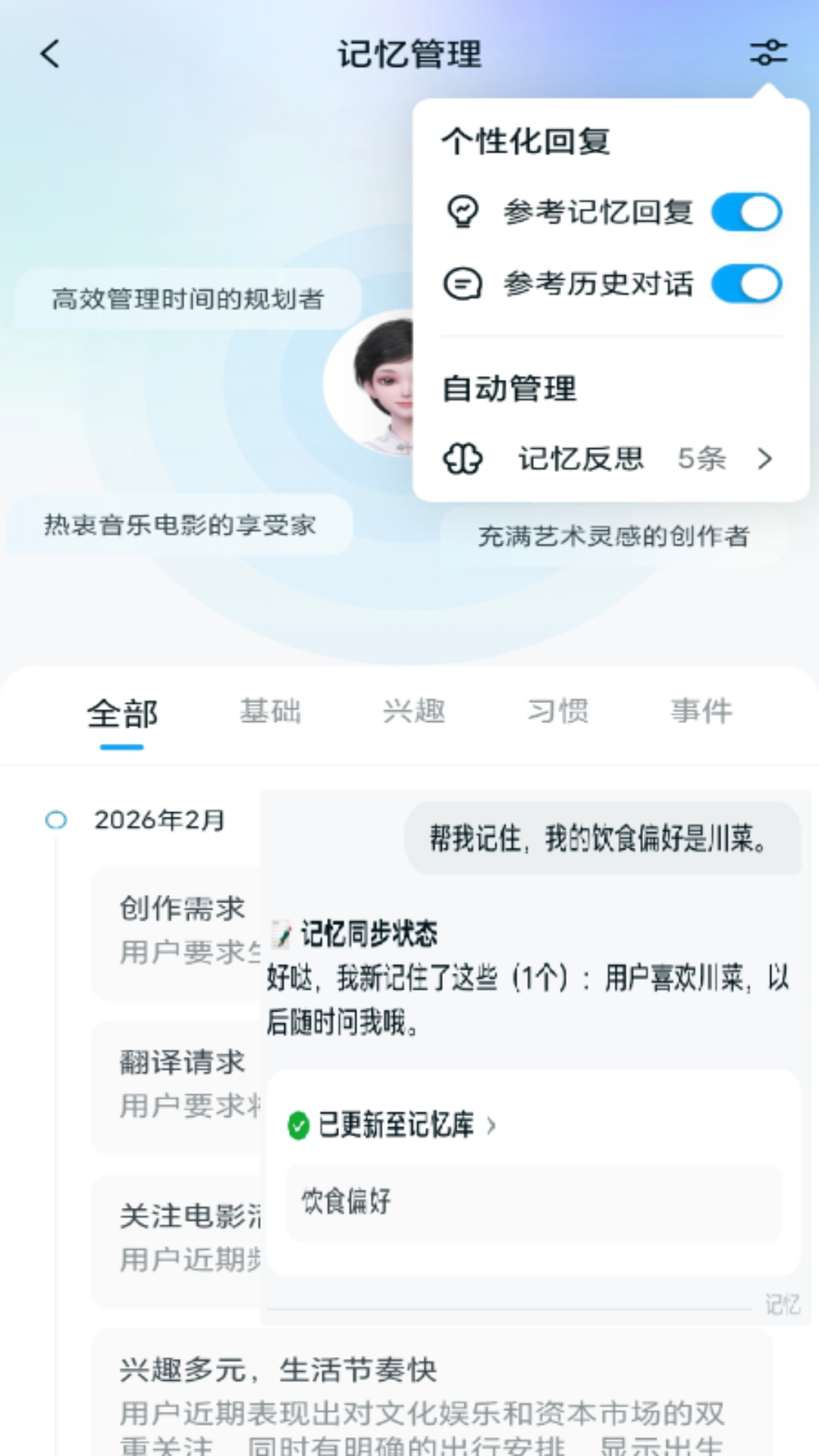
Task: Select the 高效管理时间的规划者 personality tag
Action: pos(187,300)
